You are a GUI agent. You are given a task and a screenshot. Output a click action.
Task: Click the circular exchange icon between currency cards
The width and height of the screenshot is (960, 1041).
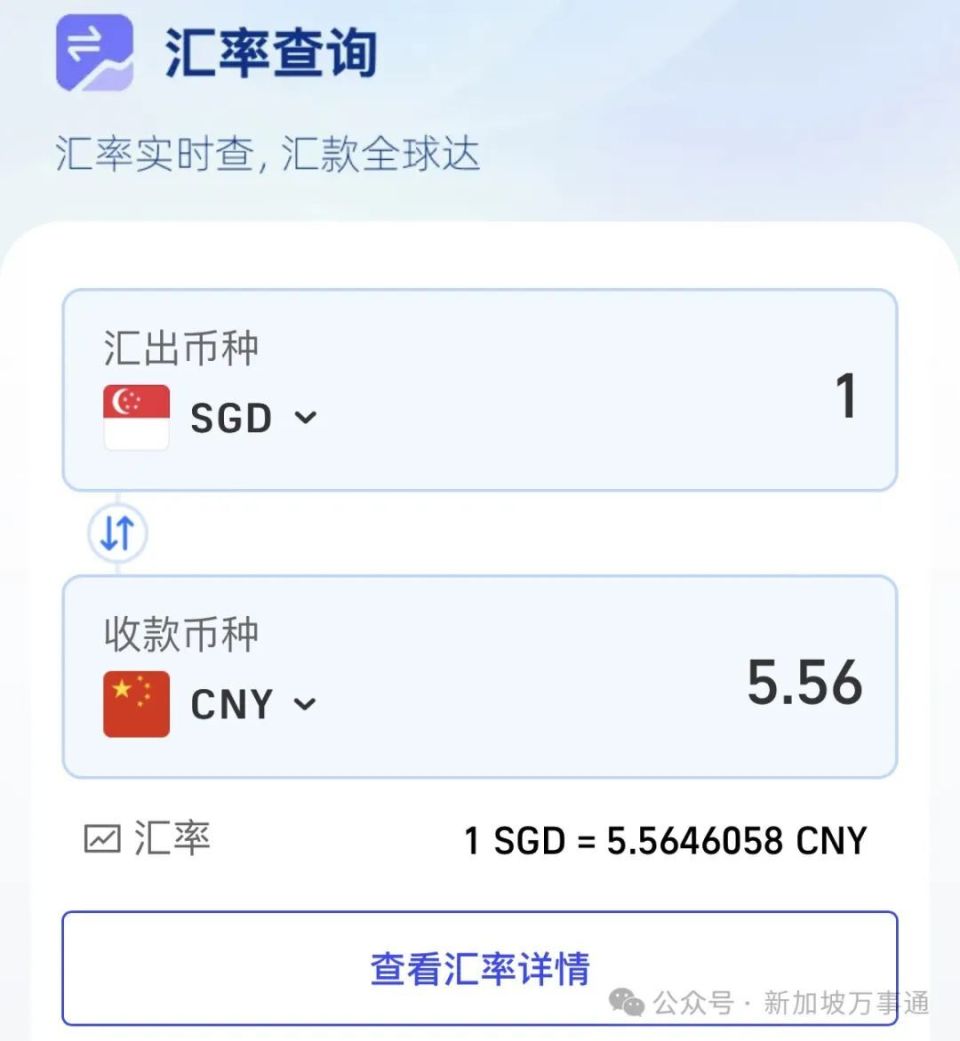117,533
